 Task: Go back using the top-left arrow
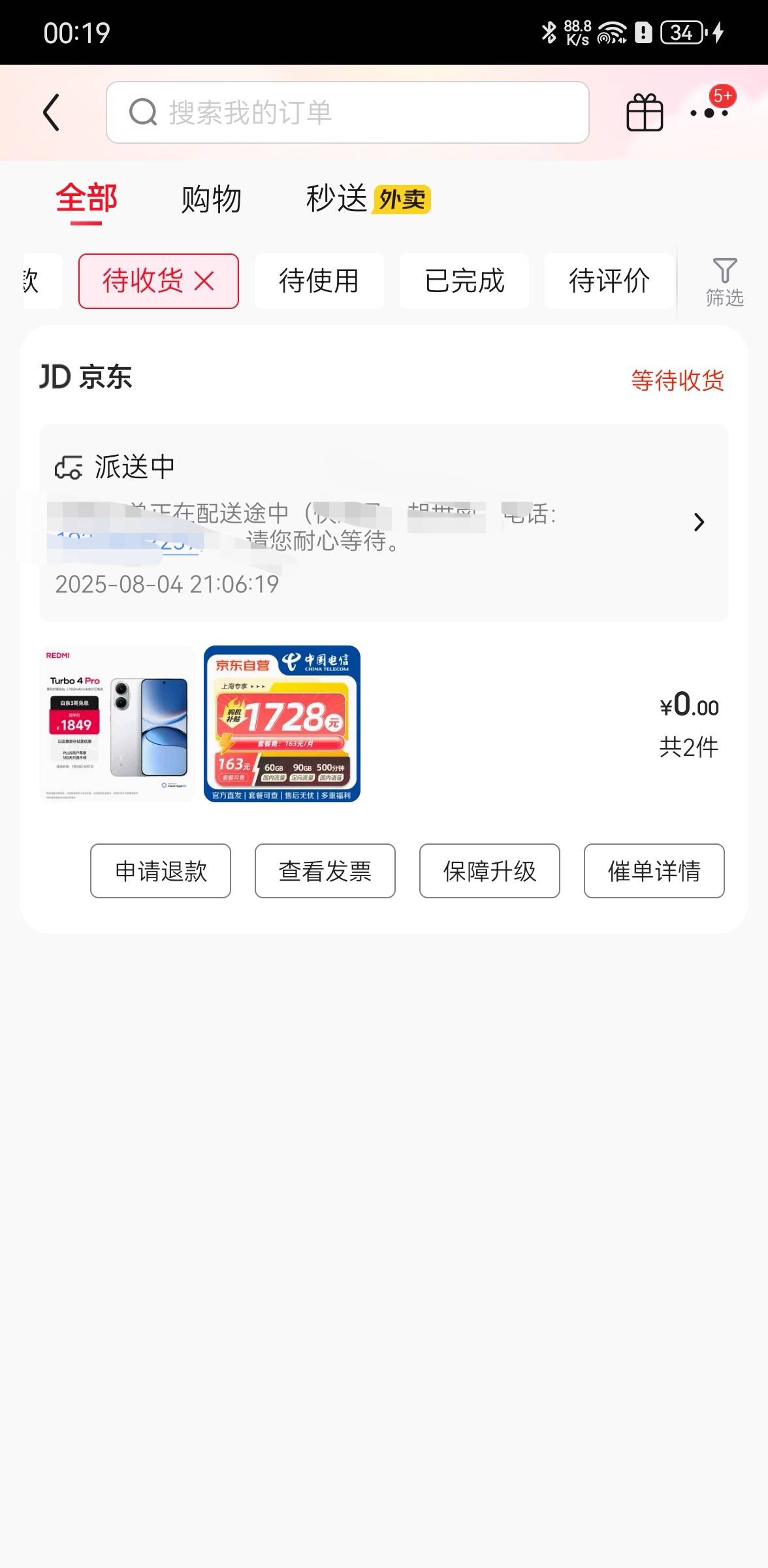click(52, 112)
